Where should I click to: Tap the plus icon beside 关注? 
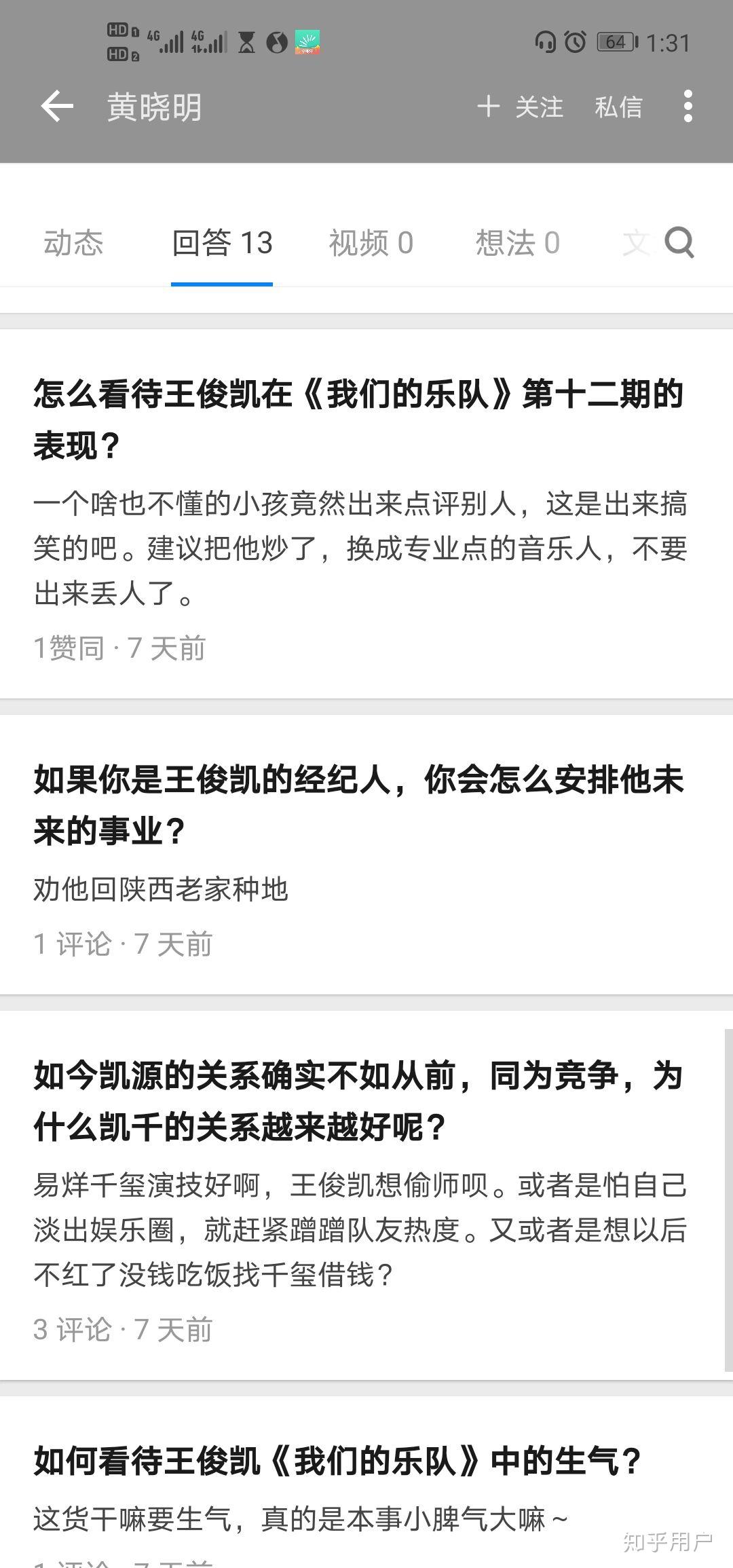pyautogui.click(x=488, y=107)
